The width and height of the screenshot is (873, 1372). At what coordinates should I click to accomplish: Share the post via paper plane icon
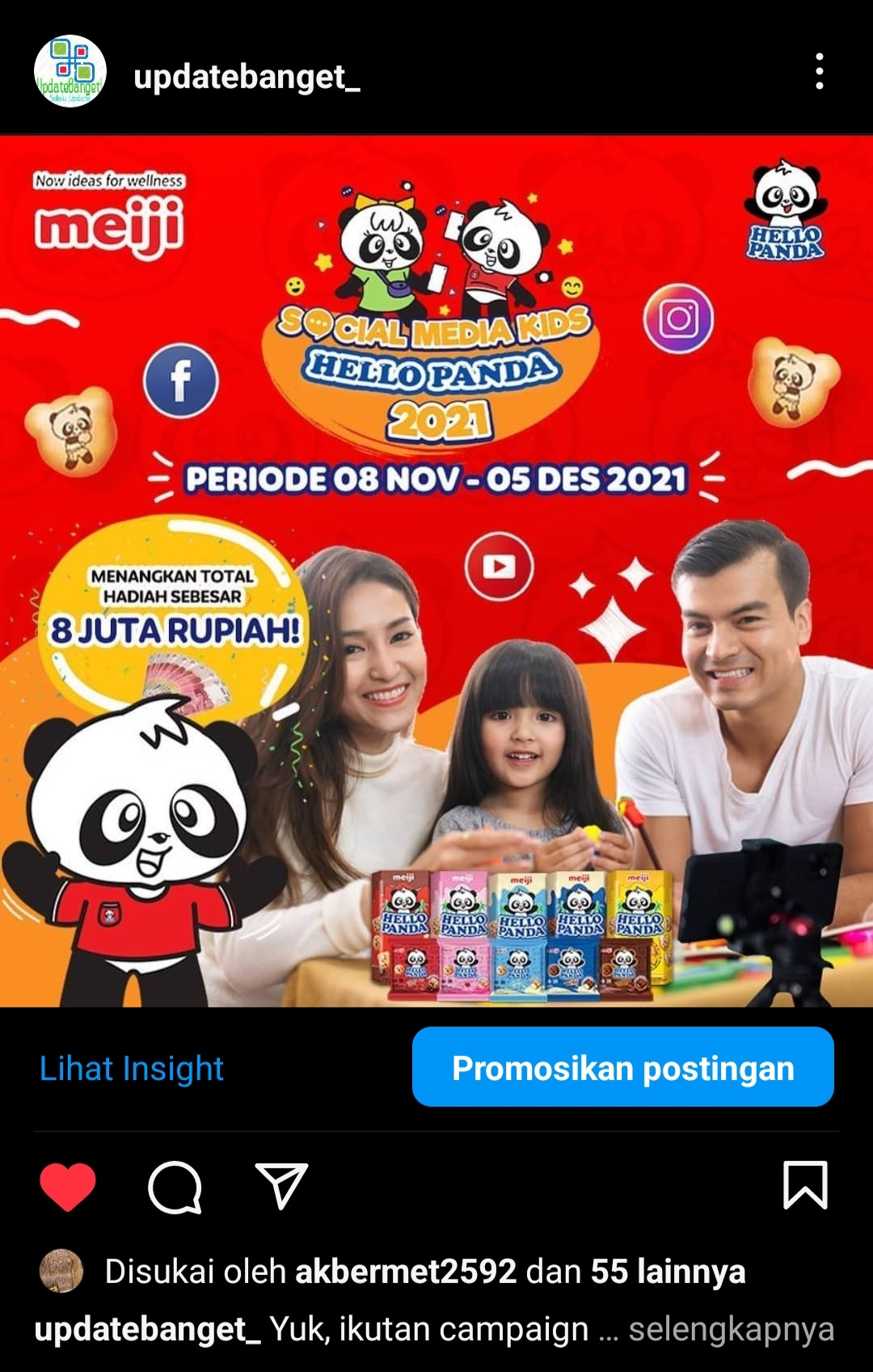tap(280, 1186)
